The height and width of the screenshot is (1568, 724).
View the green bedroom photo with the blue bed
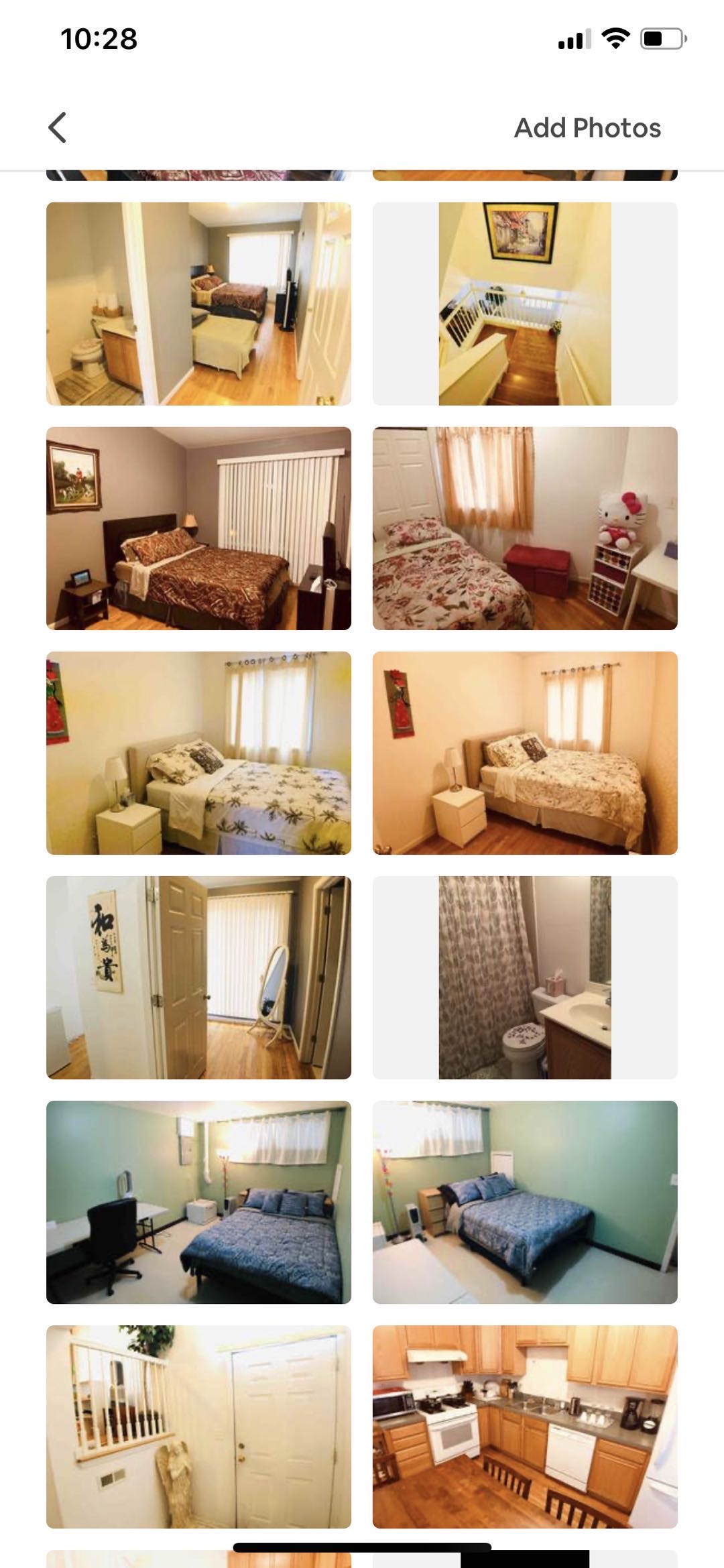(x=525, y=1202)
